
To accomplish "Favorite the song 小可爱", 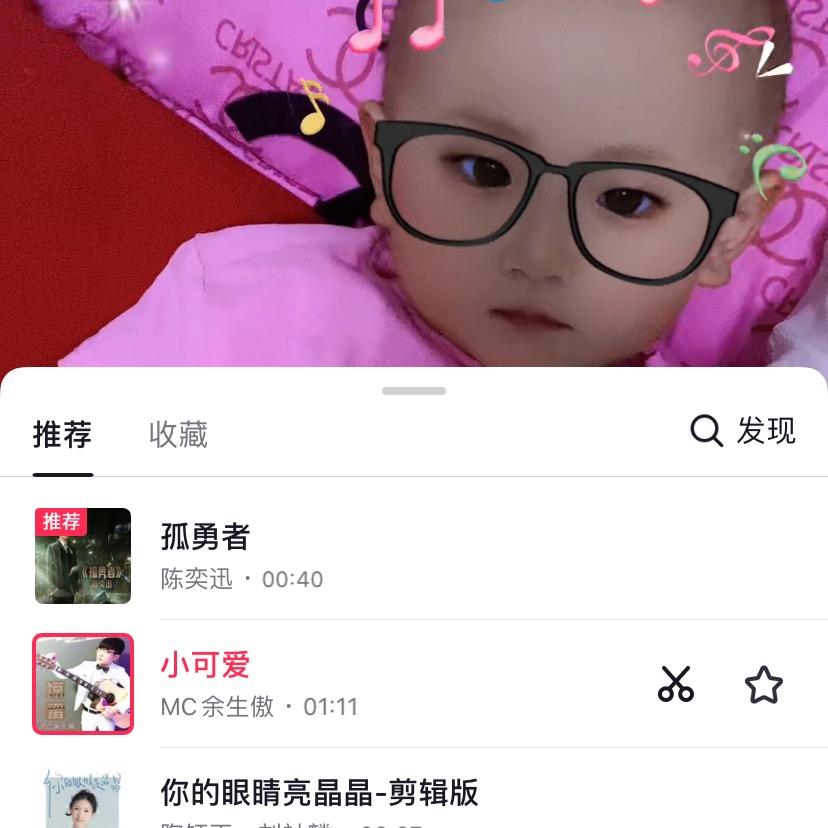I will pyautogui.click(x=764, y=685).
